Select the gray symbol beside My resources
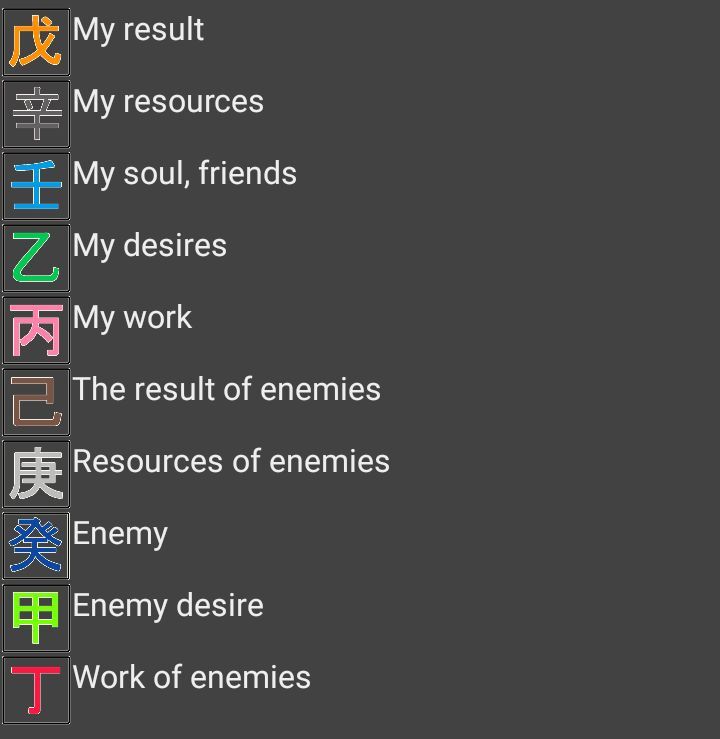 36,114
